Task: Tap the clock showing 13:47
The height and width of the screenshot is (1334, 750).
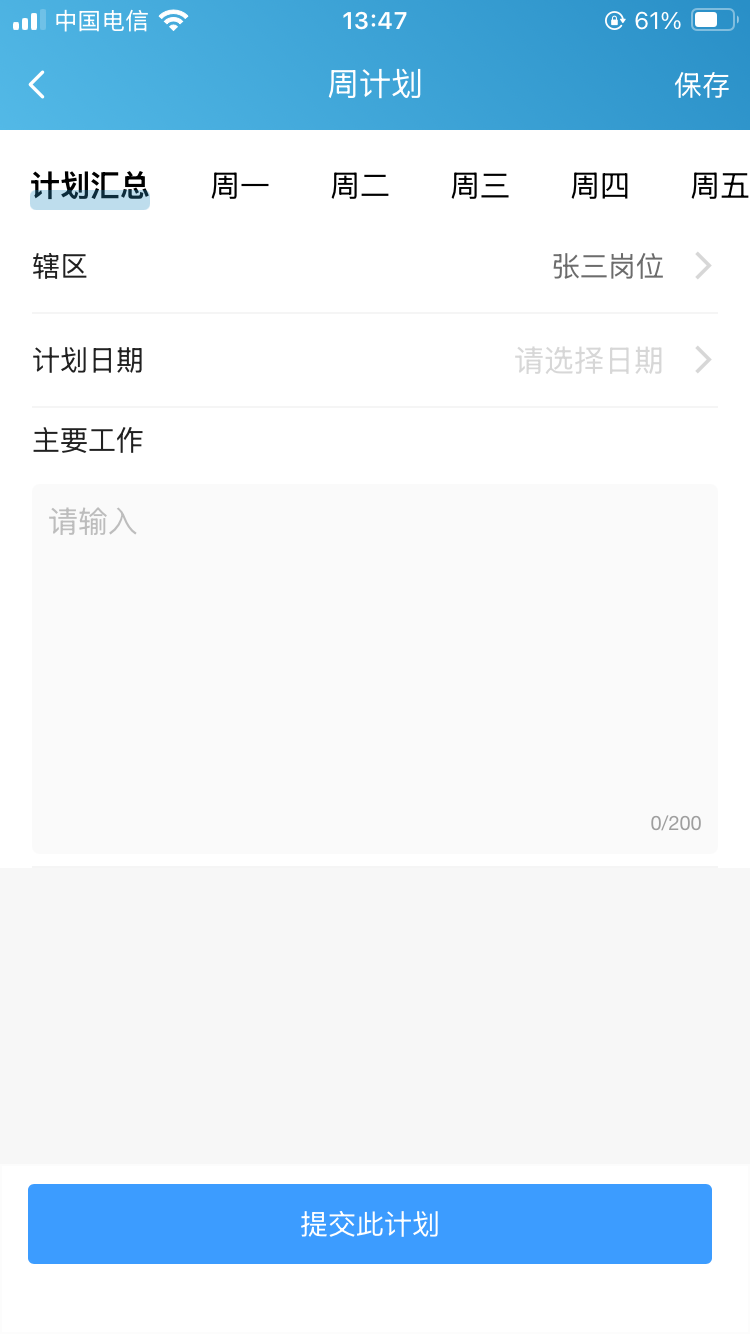Action: point(375,20)
